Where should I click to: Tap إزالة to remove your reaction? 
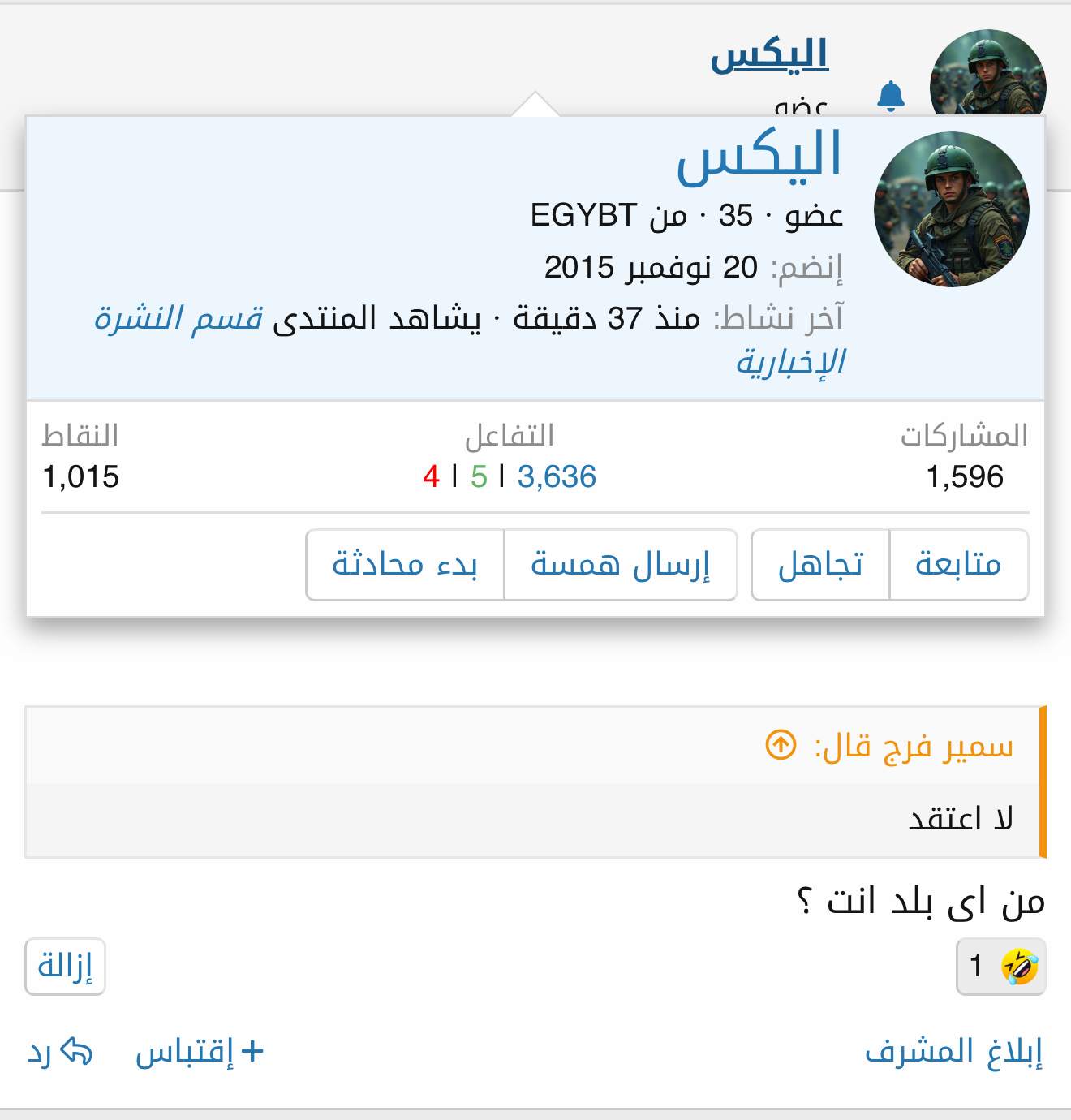click(65, 967)
